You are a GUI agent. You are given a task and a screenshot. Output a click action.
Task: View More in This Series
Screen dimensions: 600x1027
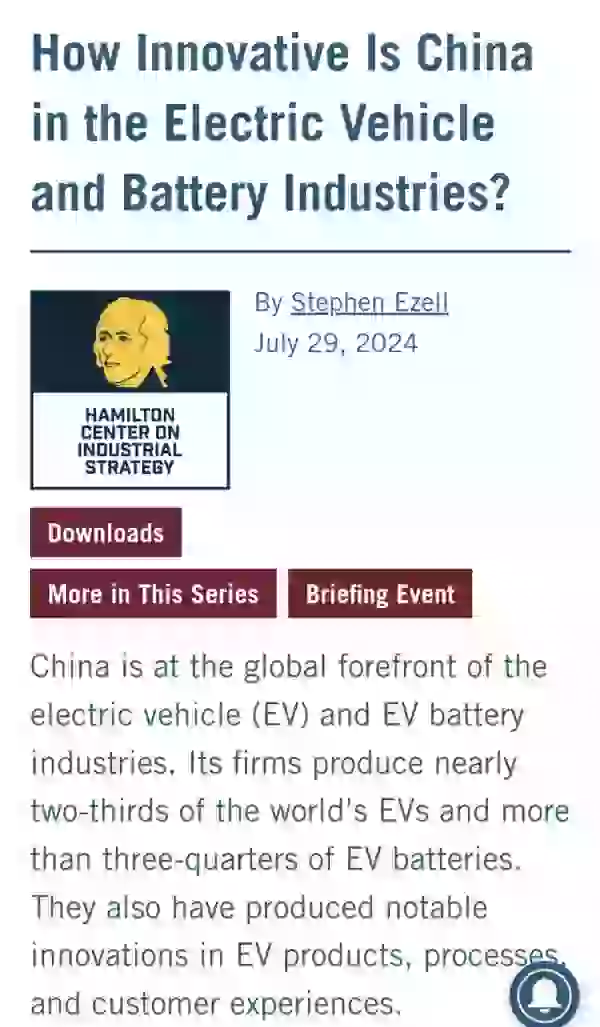pyautogui.click(x=153, y=594)
